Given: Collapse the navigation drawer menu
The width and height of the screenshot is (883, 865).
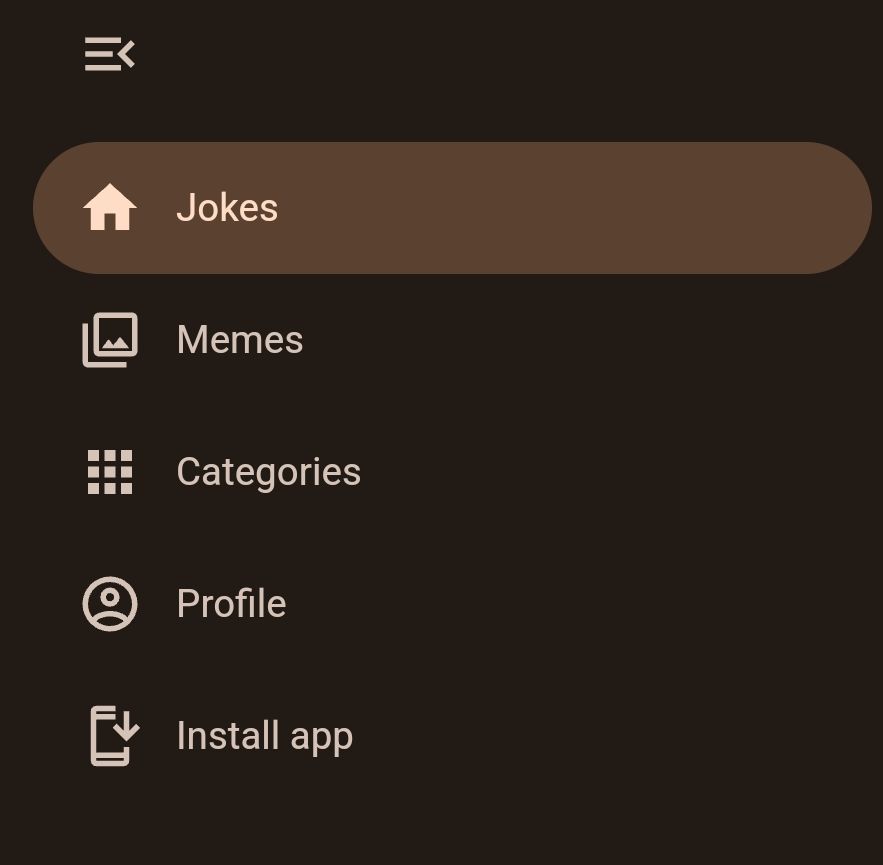Looking at the screenshot, I should 109,54.
